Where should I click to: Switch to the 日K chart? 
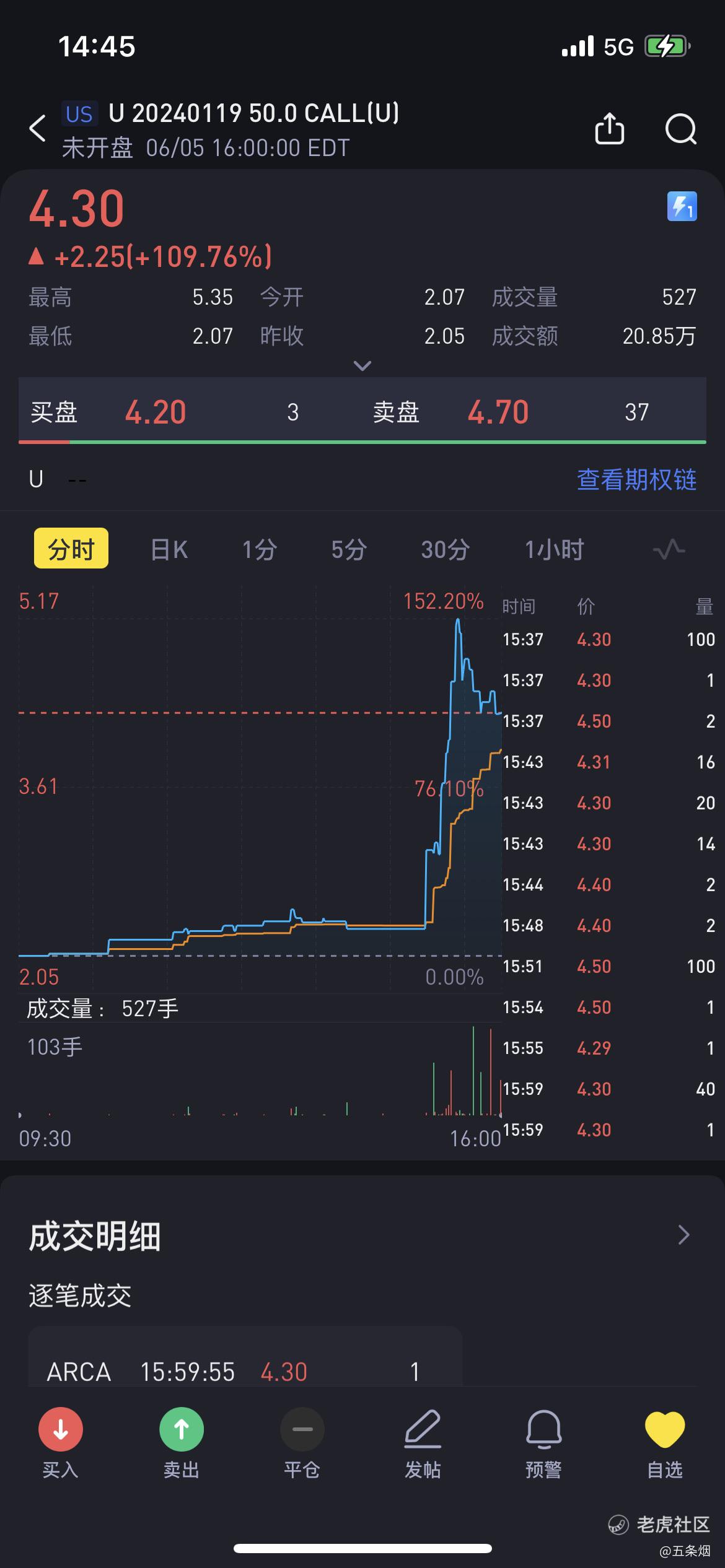pos(169,549)
